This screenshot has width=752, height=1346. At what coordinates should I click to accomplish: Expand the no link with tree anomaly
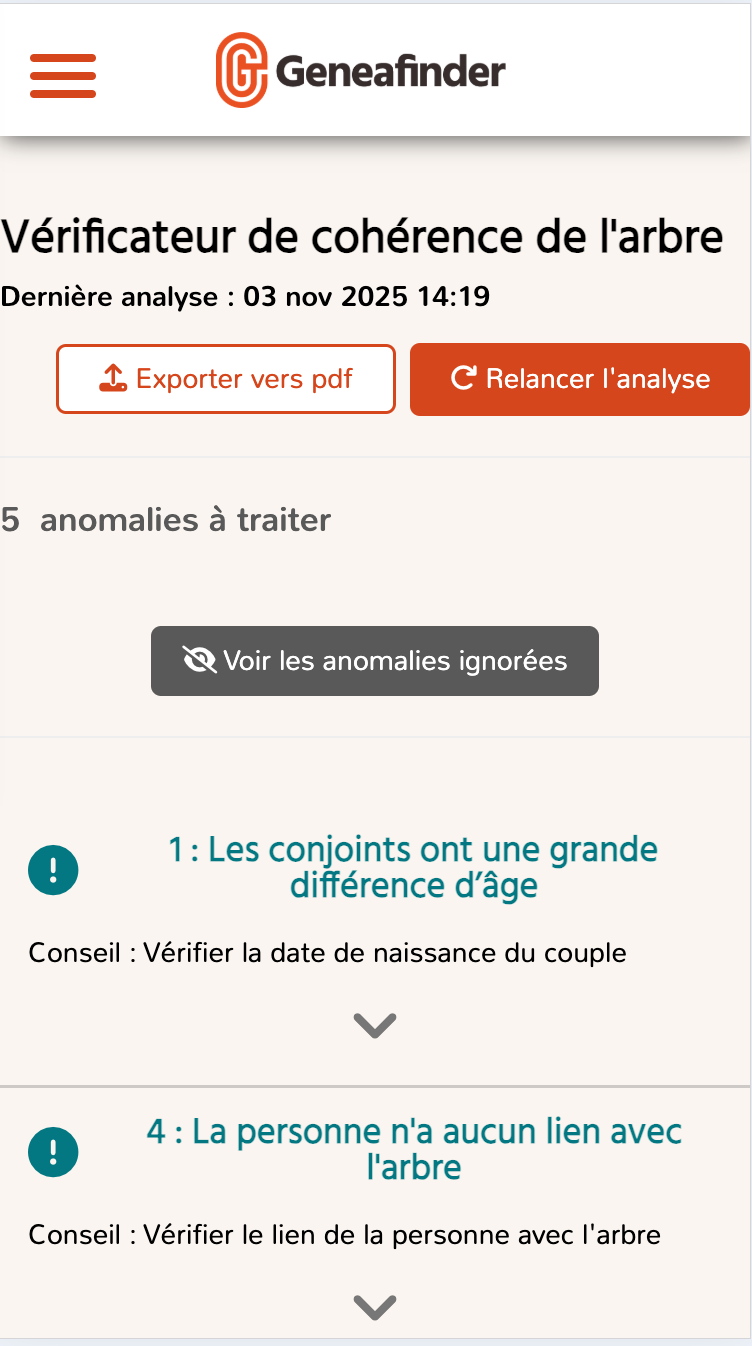(375, 1307)
